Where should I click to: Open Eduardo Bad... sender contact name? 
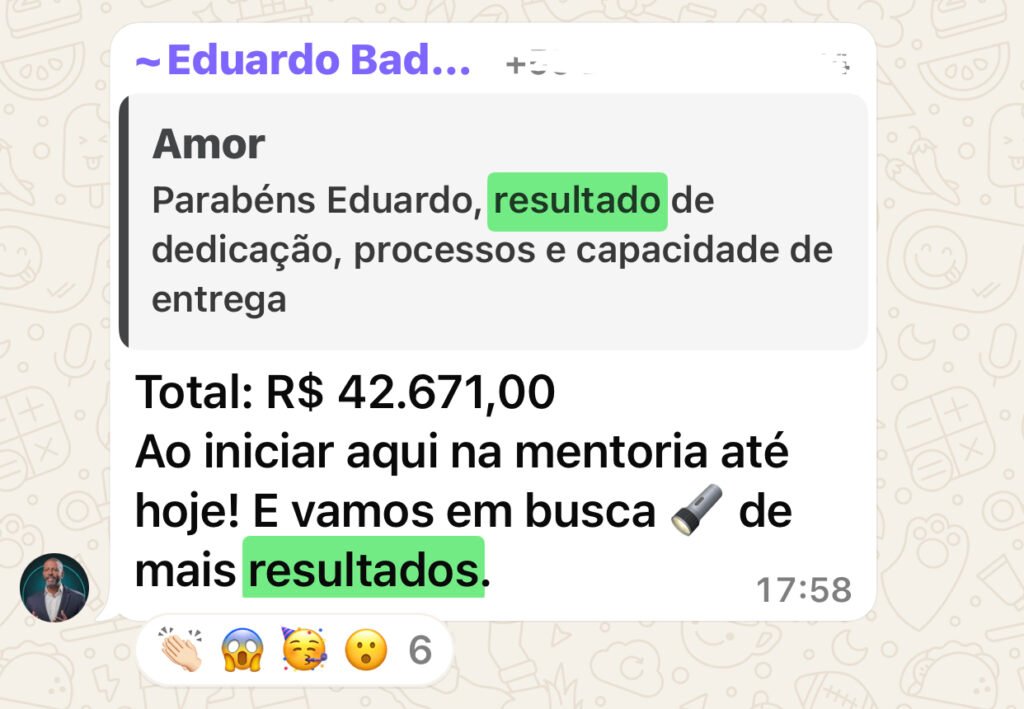pyautogui.click(x=303, y=62)
